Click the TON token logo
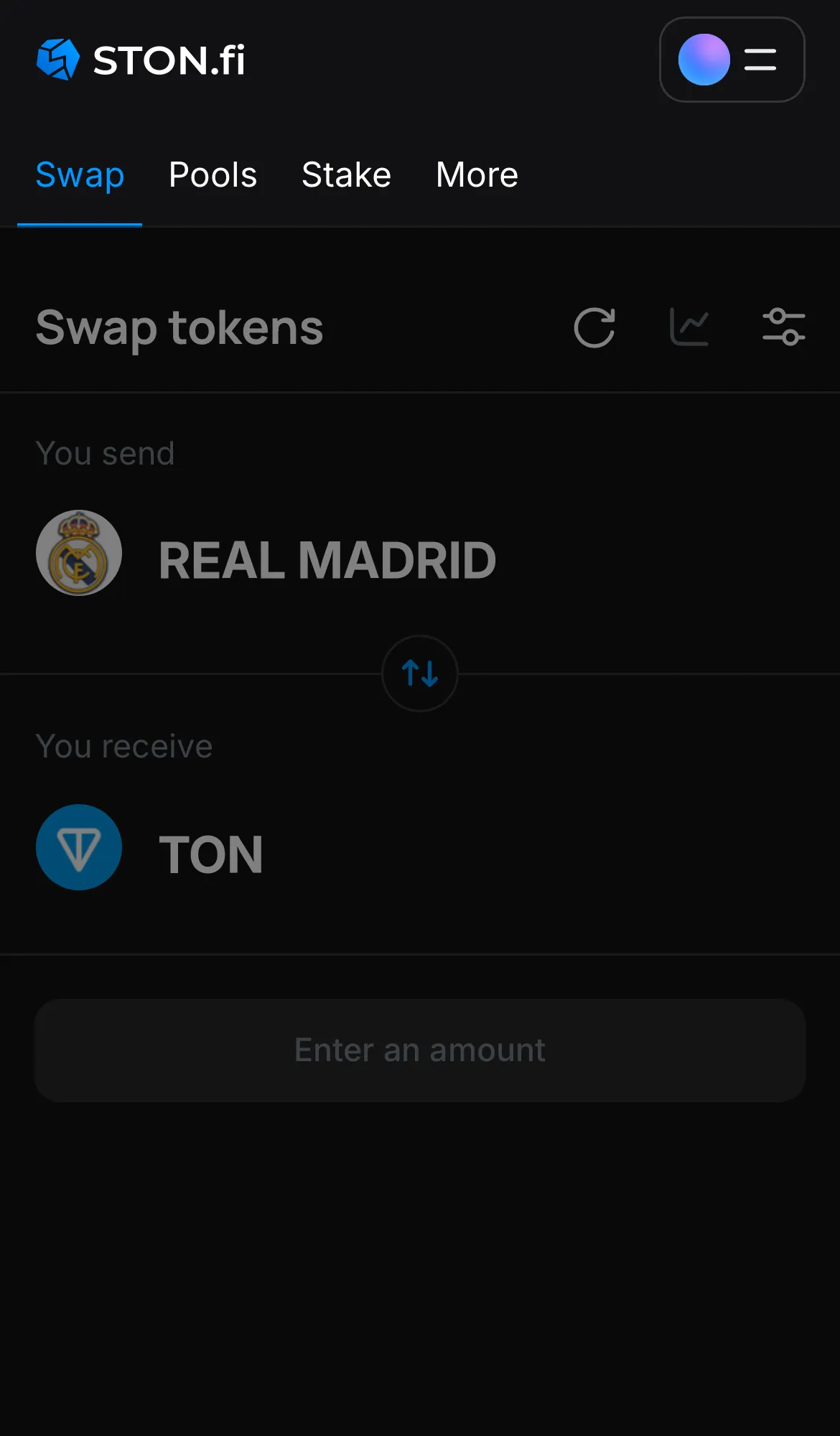840x1436 pixels. click(x=78, y=847)
